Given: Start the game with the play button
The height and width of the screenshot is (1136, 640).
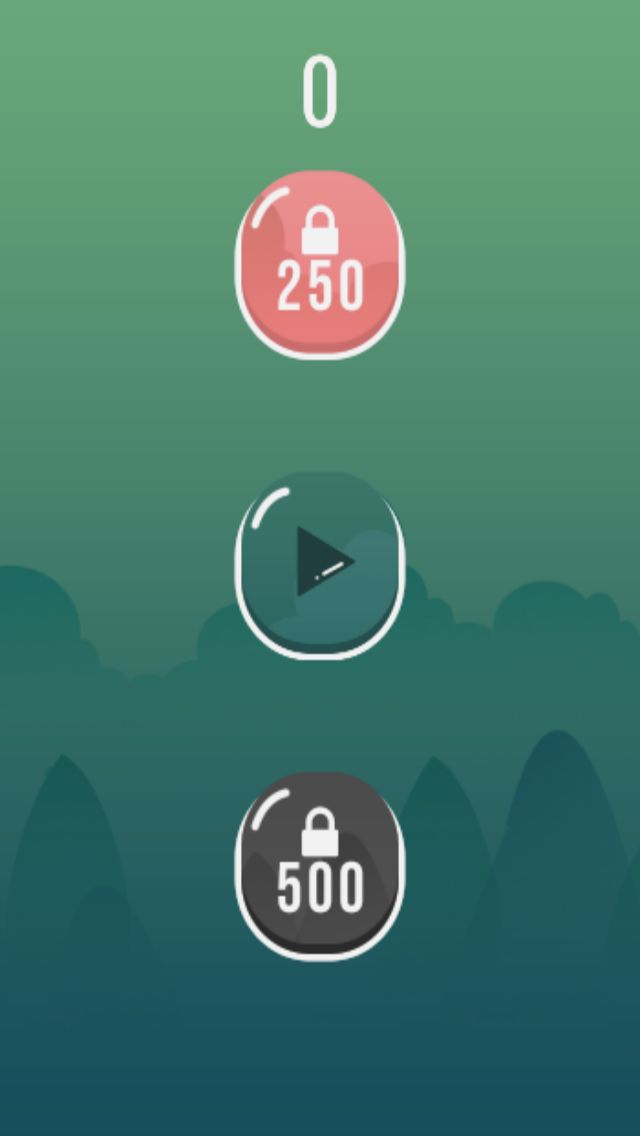Looking at the screenshot, I should click(x=320, y=565).
